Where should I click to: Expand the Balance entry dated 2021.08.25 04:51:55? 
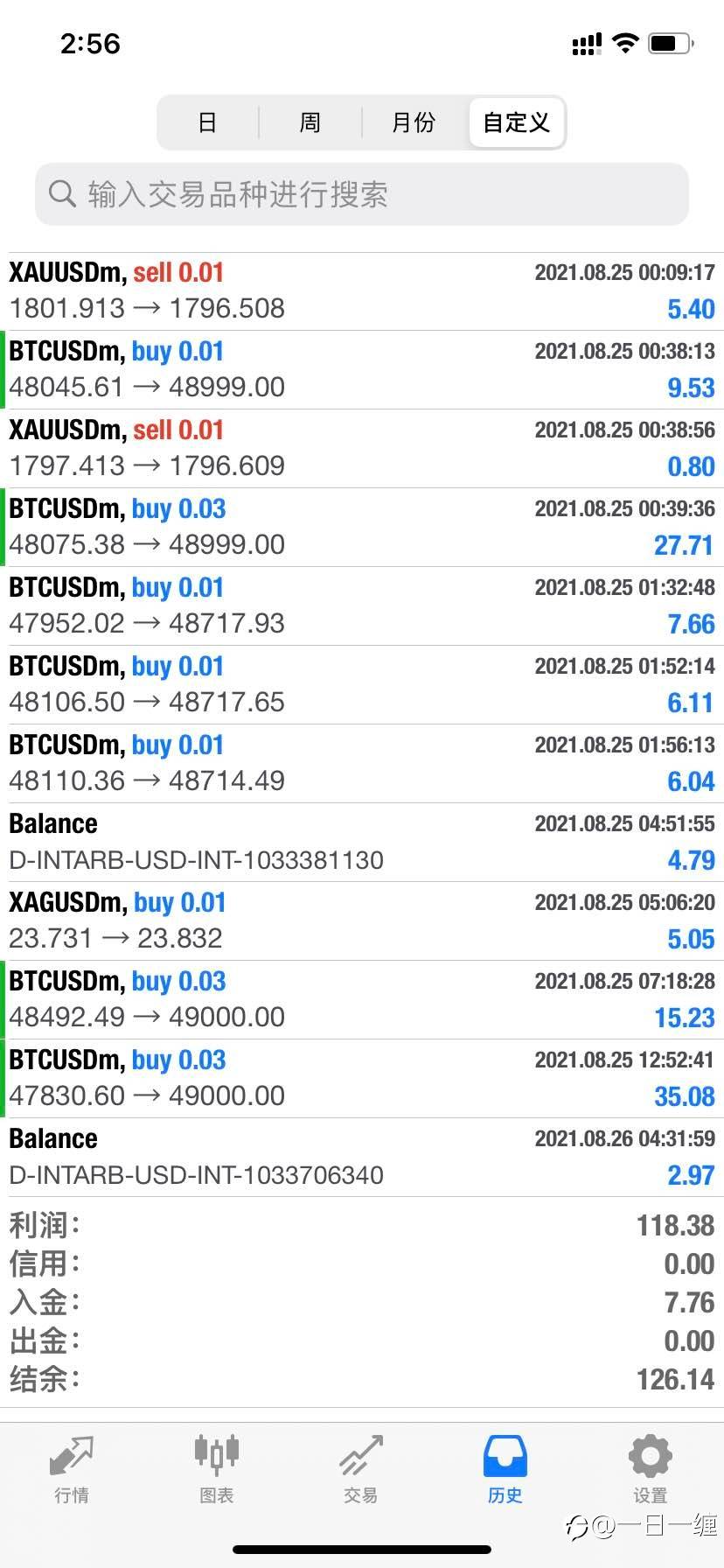click(362, 842)
